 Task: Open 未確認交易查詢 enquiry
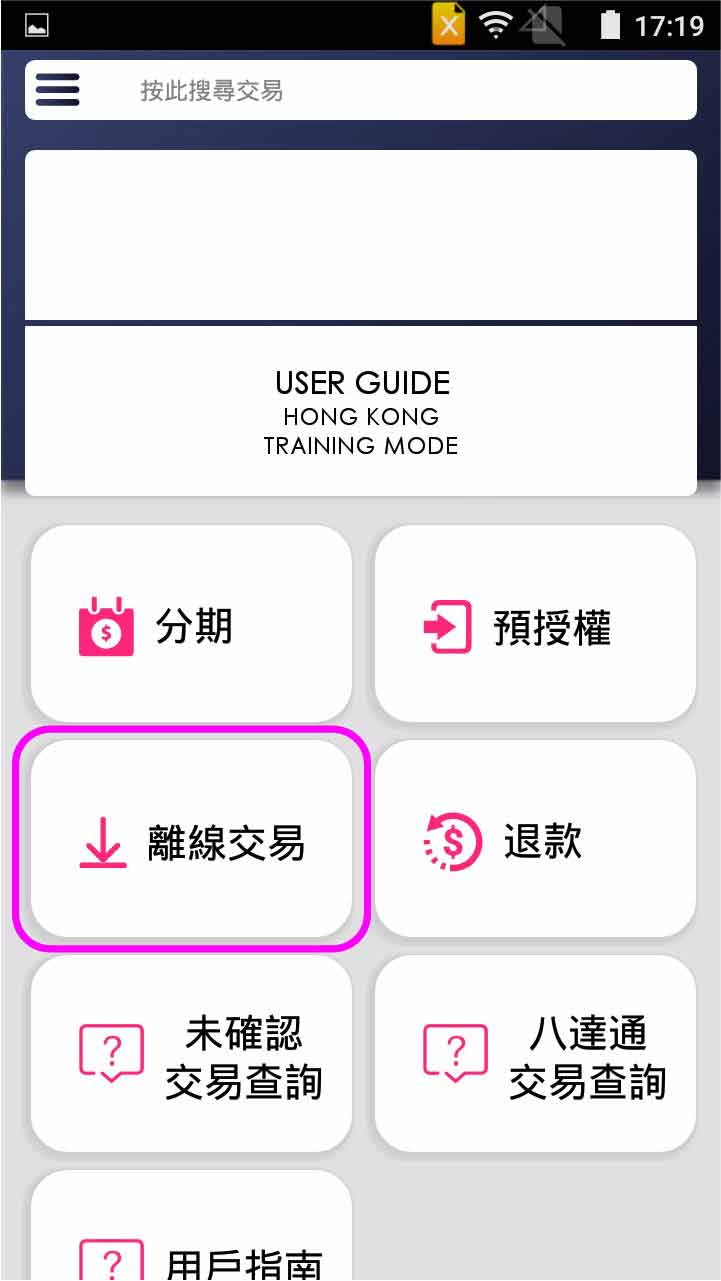(191, 1055)
